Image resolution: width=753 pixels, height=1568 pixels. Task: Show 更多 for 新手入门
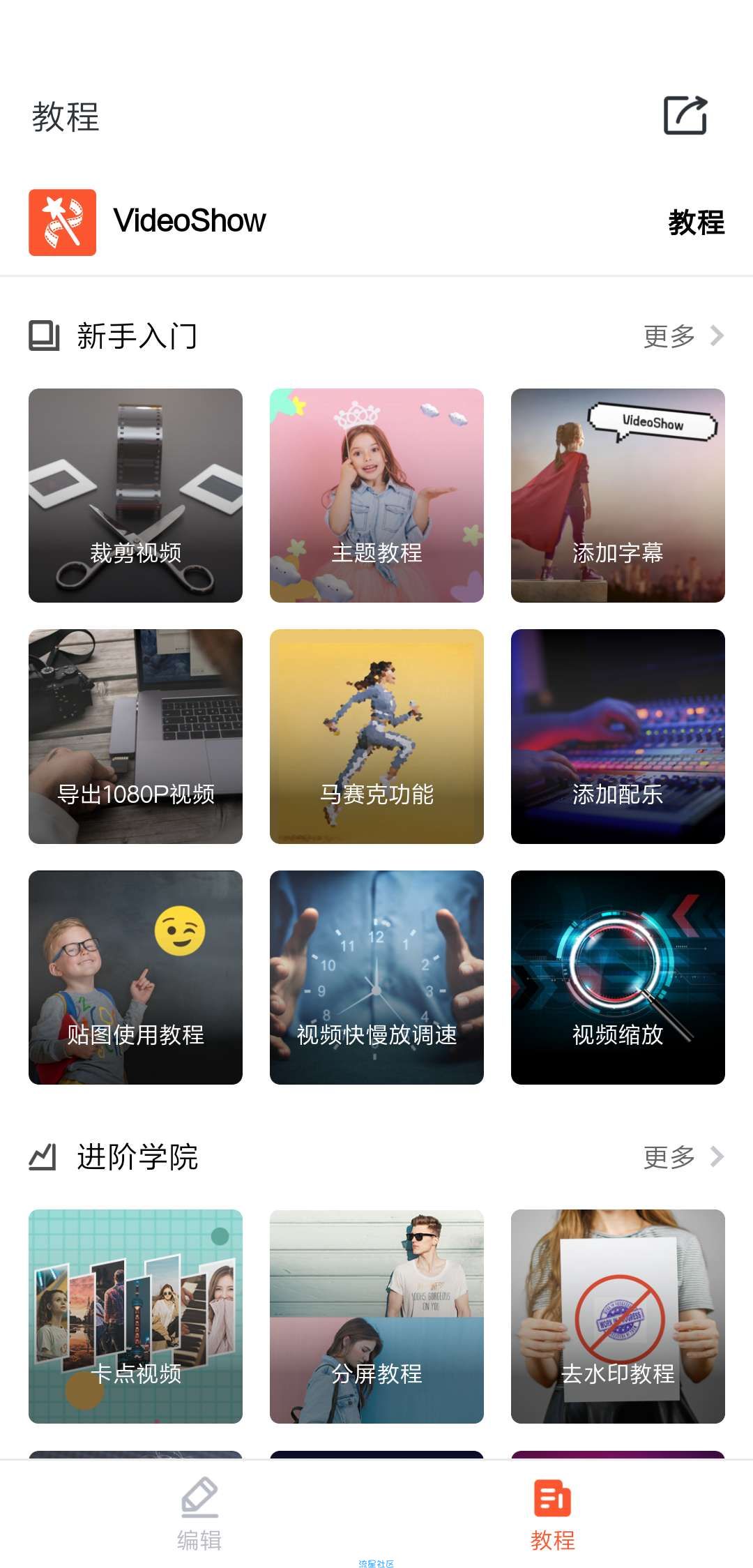(683, 336)
